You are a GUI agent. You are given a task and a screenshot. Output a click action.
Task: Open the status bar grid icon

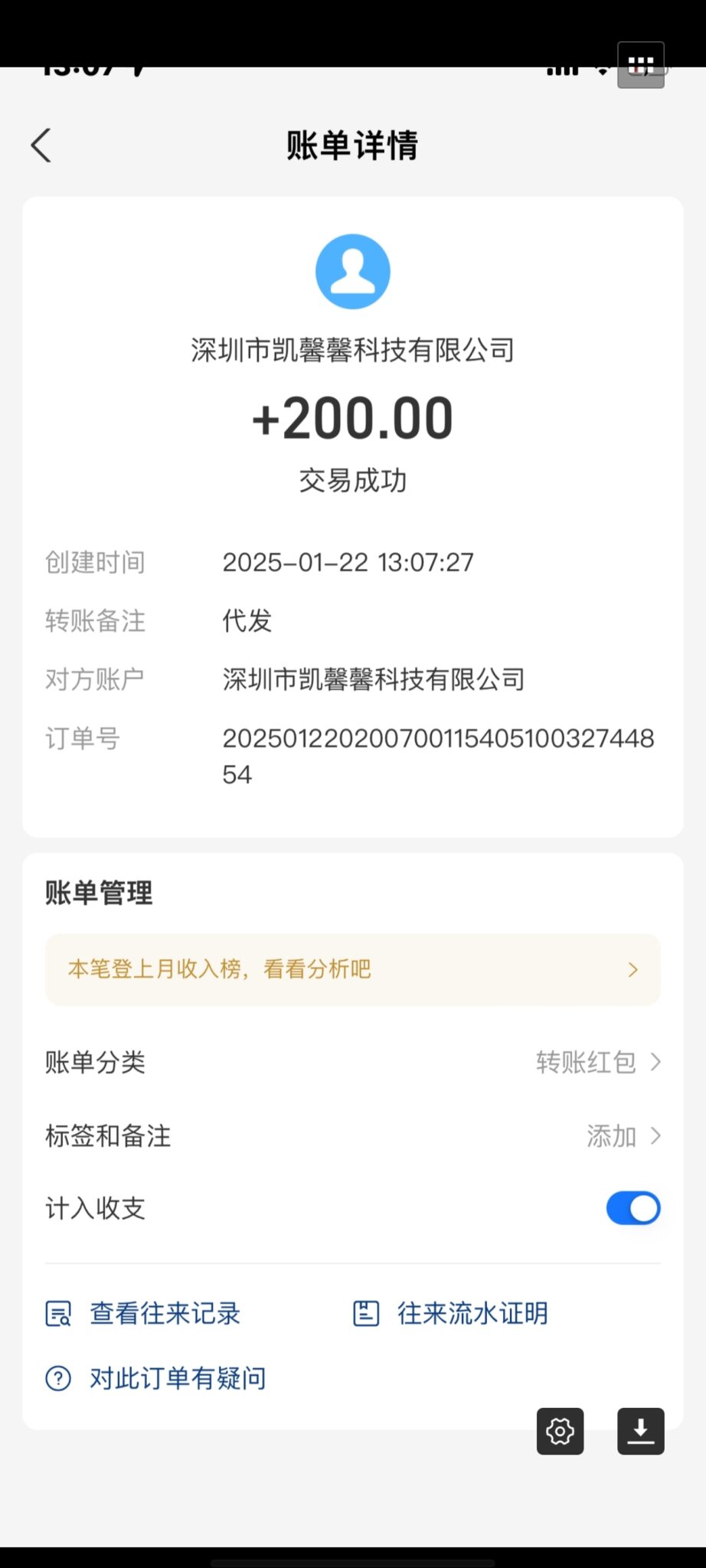point(641,64)
